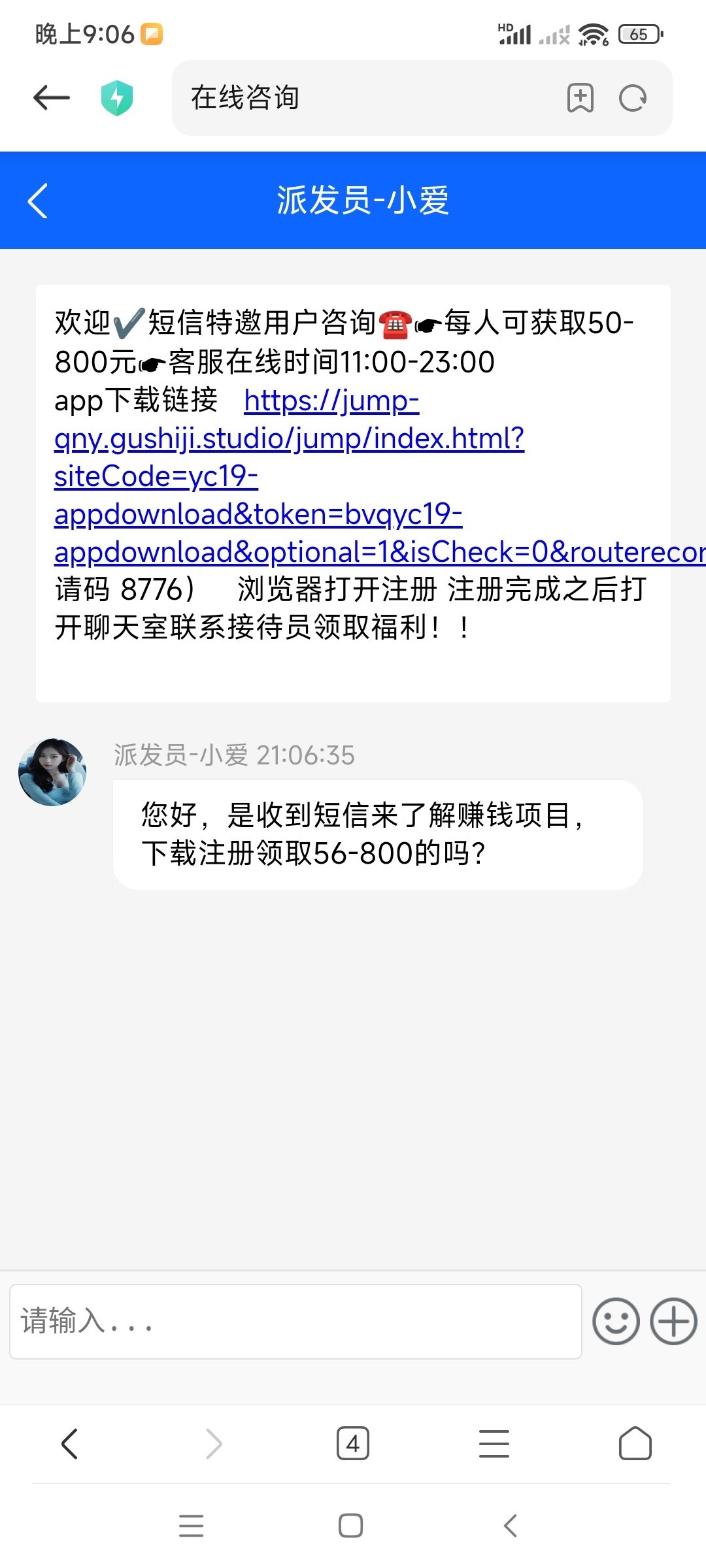Go back using the browser's top arrow
The width and height of the screenshot is (706, 1568).
[52, 98]
